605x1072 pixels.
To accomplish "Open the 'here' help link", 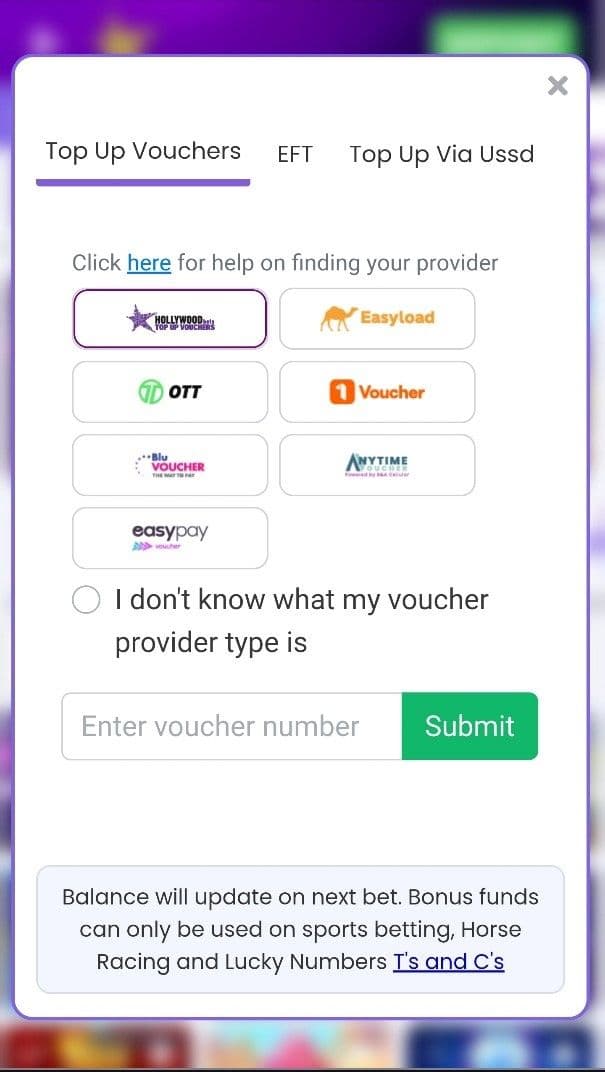I will tap(149, 263).
